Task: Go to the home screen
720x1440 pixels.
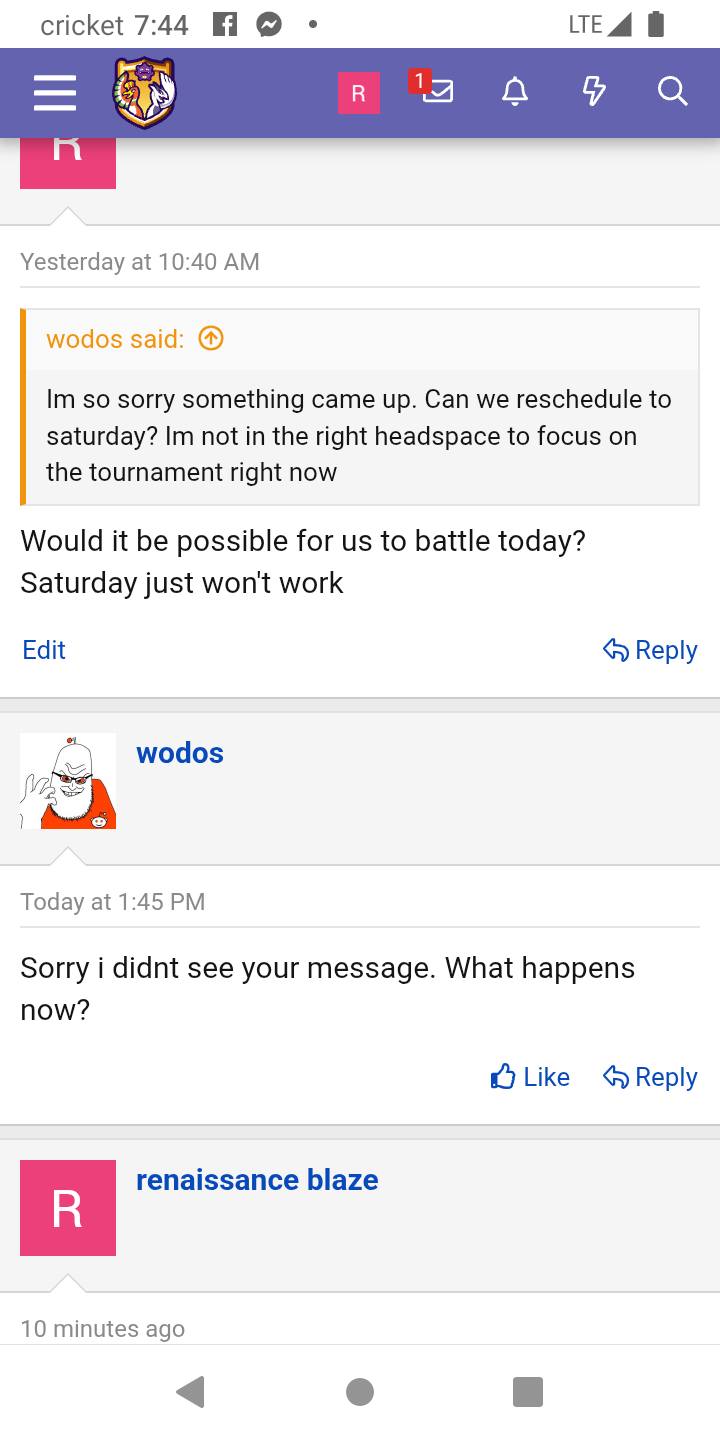Action: 360,1391
